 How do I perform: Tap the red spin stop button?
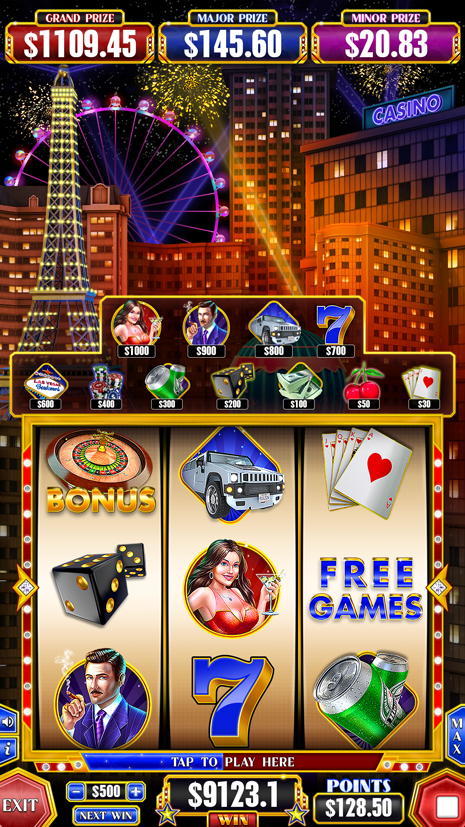(441, 804)
